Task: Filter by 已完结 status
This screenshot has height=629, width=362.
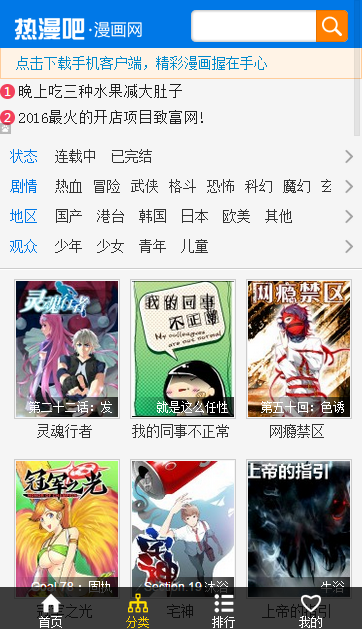Action: tap(131, 156)
